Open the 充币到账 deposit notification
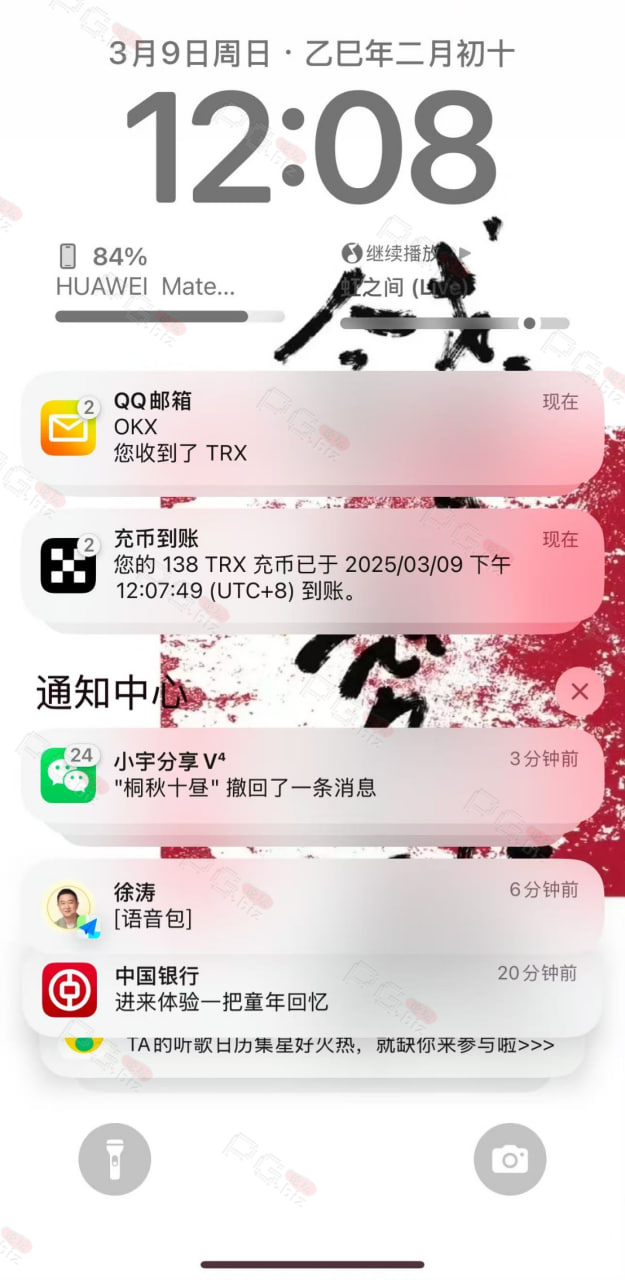 tap(312, 565)
